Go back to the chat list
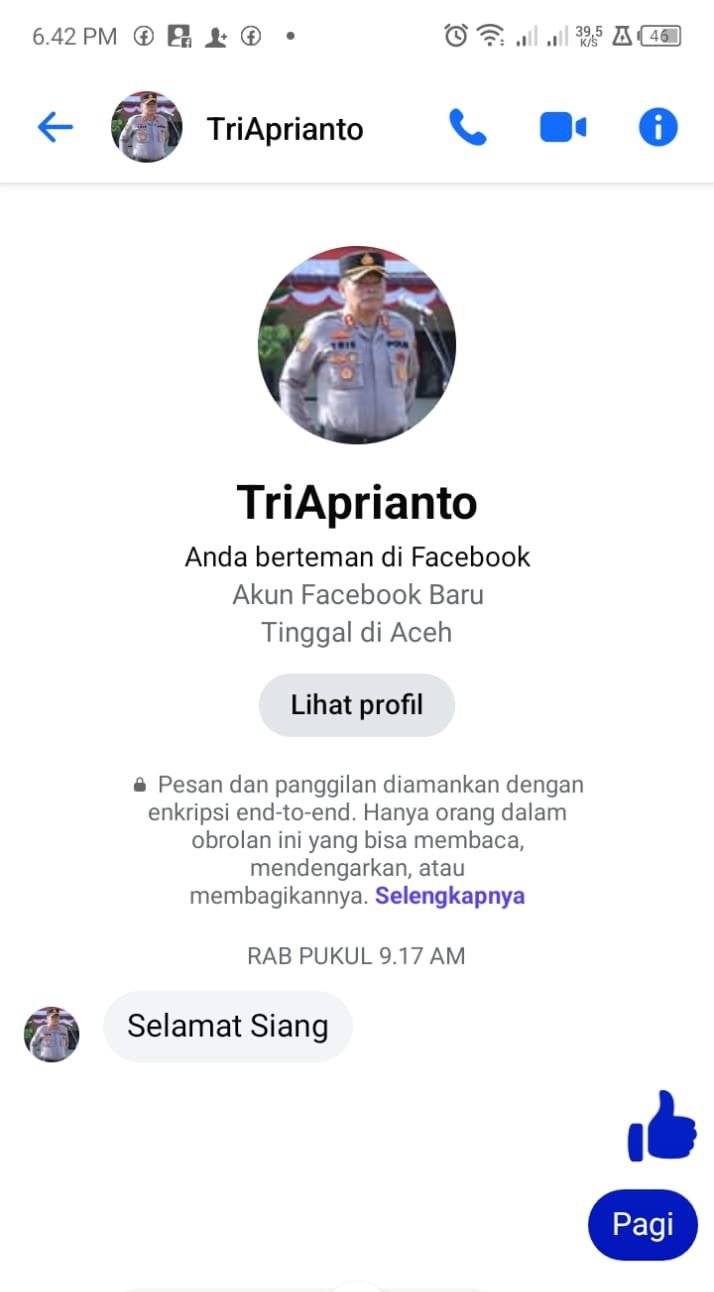The height and width of the screenshot is (1292, 714). [x=55, y=128]
